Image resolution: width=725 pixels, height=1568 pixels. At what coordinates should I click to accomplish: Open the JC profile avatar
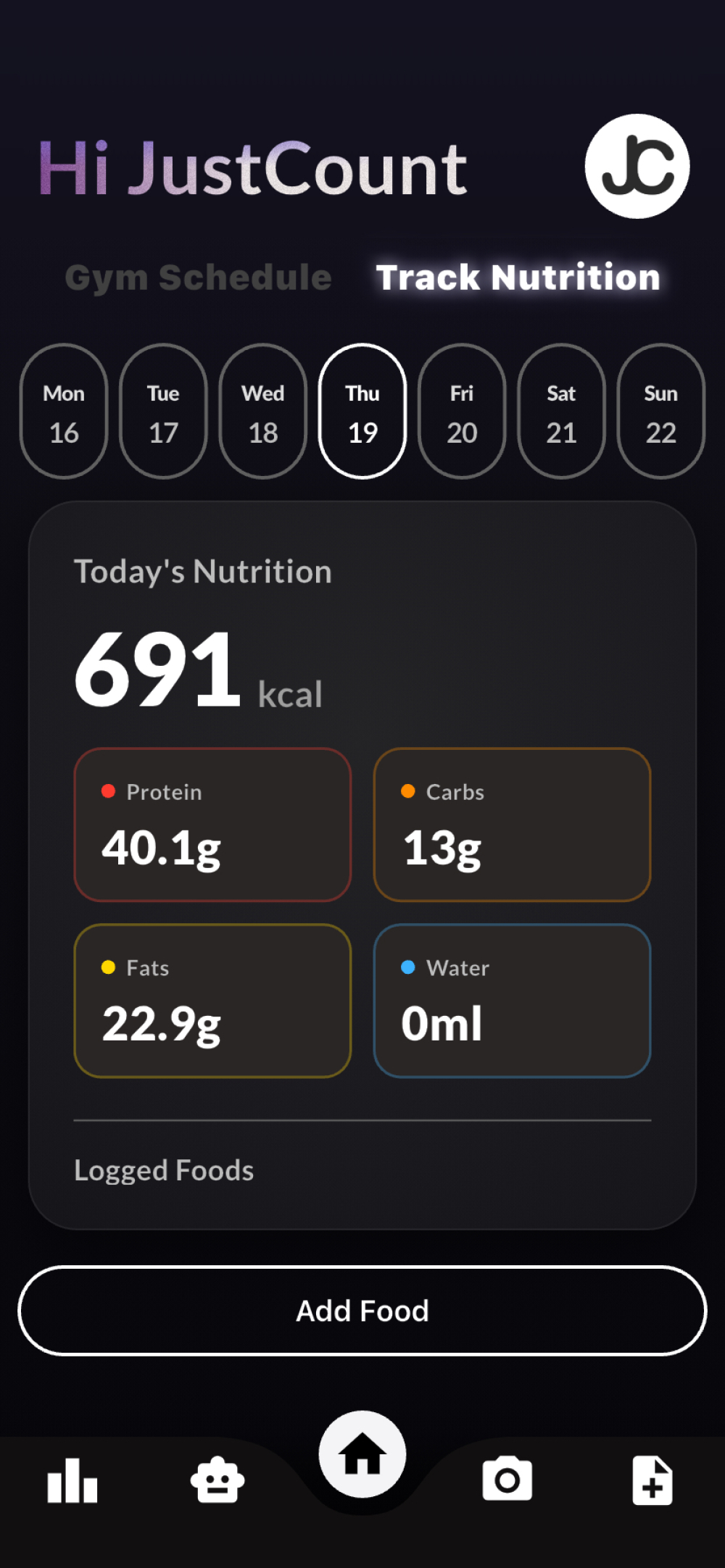(637, 166)
